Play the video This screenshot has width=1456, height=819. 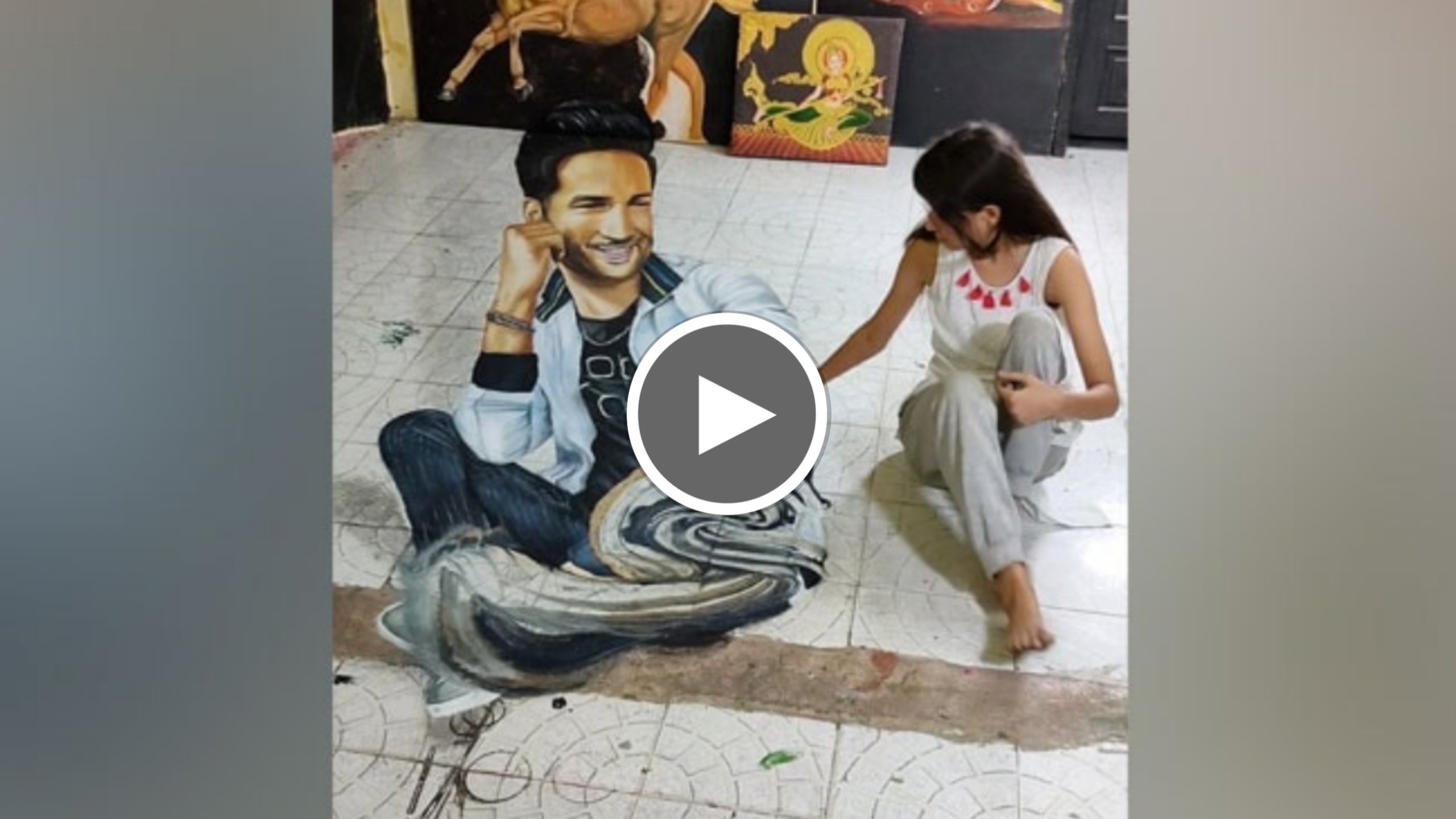[728, 414]
